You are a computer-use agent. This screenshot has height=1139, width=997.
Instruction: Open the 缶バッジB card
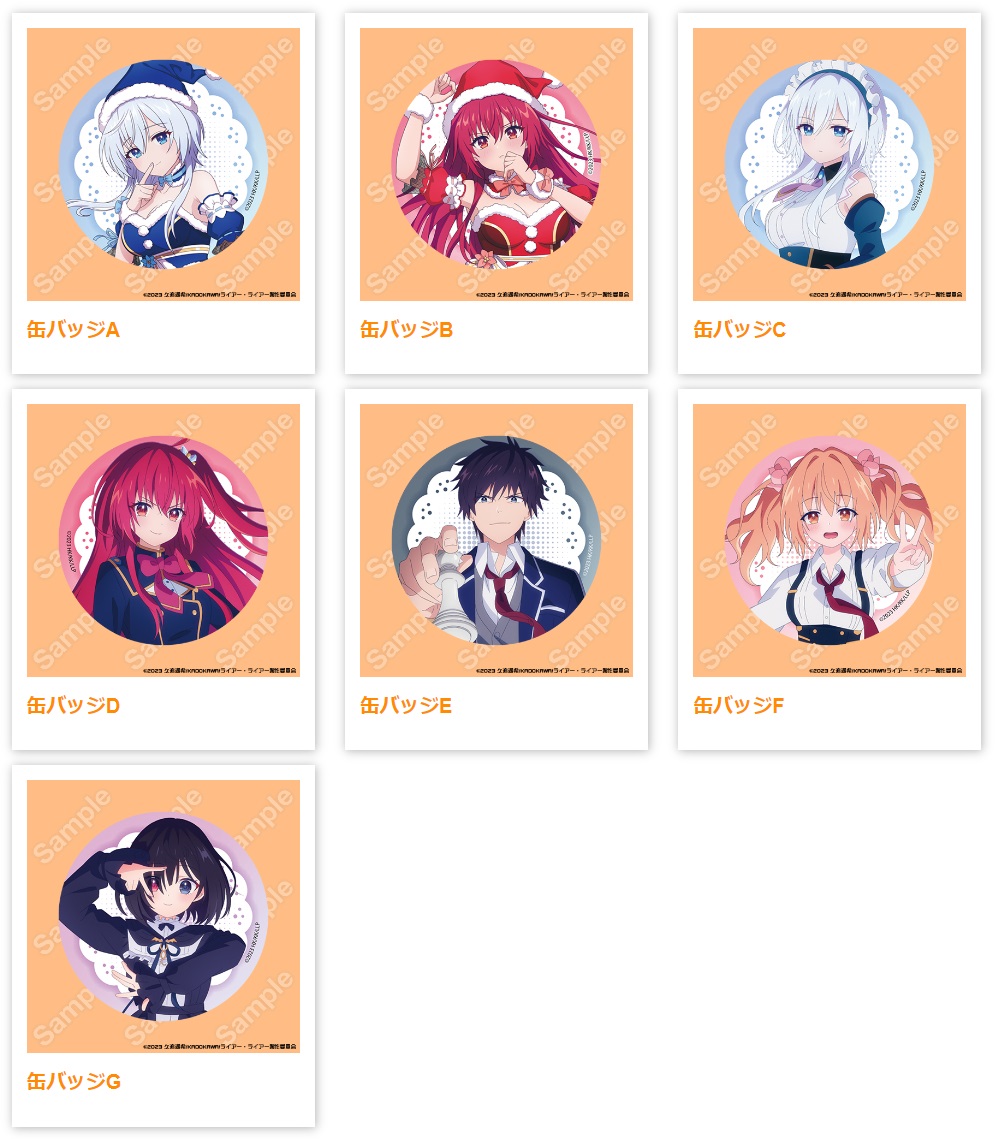[x=496, y=165]
